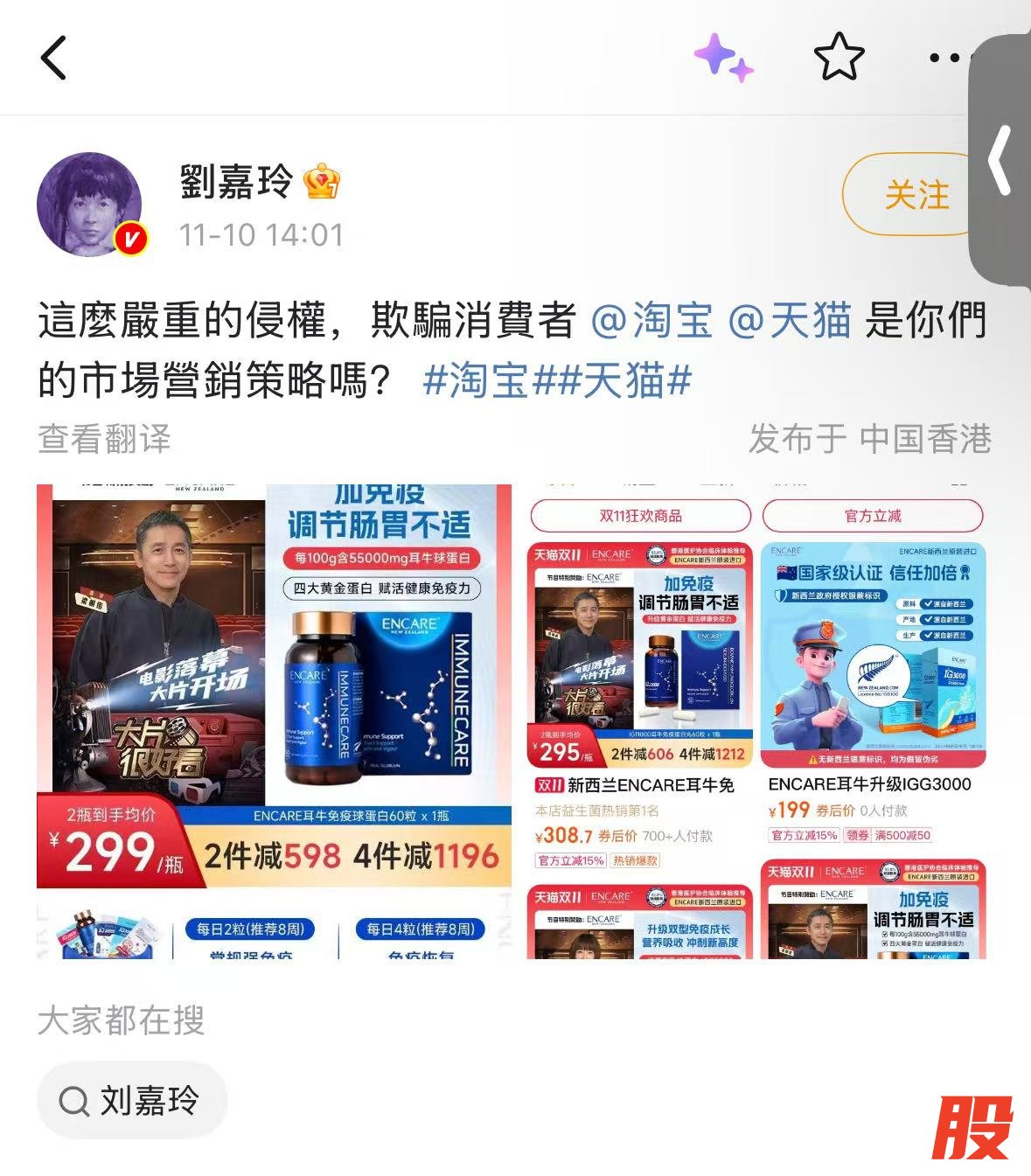This screenshot has height=1176, width=1031.
Task: Go back using the arrow icon
Action: pos(53,59)
